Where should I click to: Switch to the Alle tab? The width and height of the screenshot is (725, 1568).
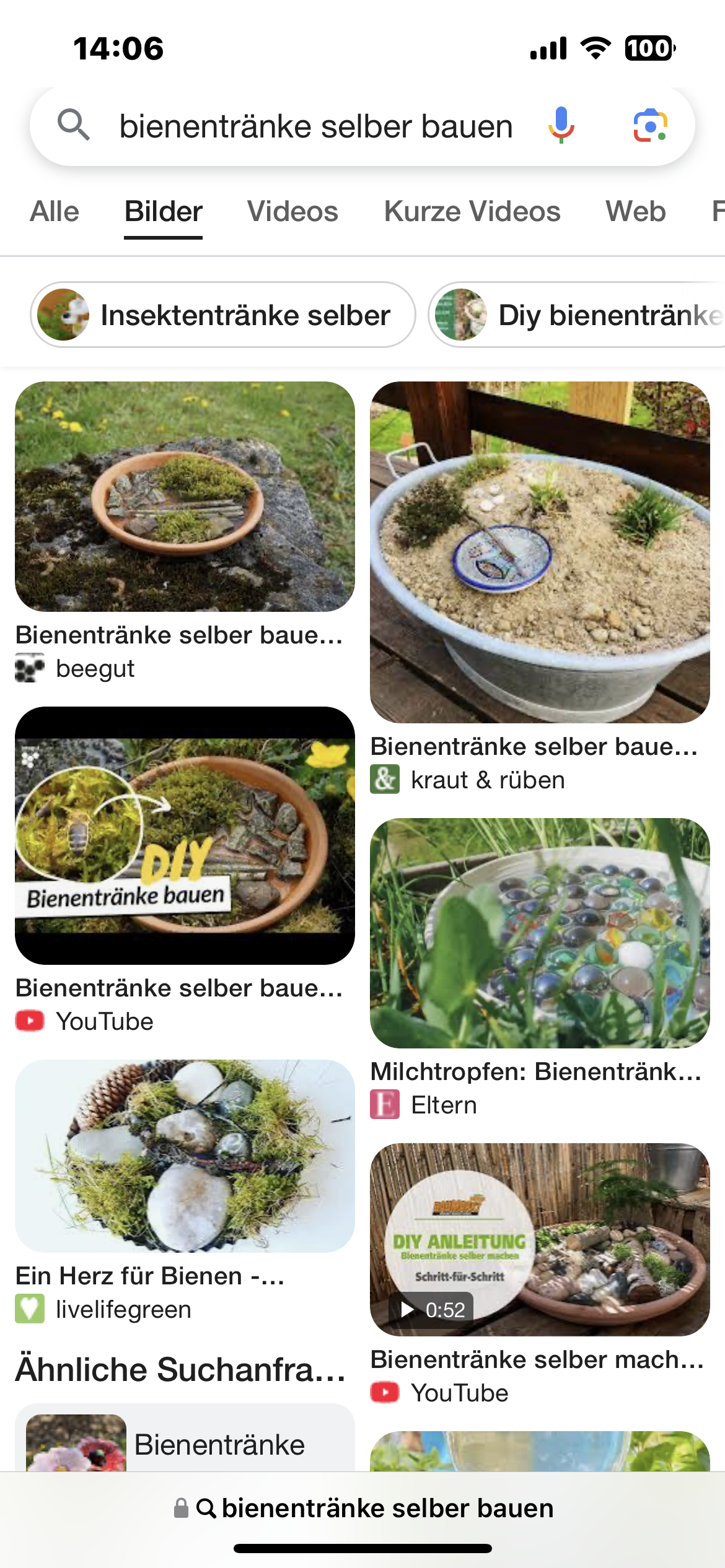55,212
